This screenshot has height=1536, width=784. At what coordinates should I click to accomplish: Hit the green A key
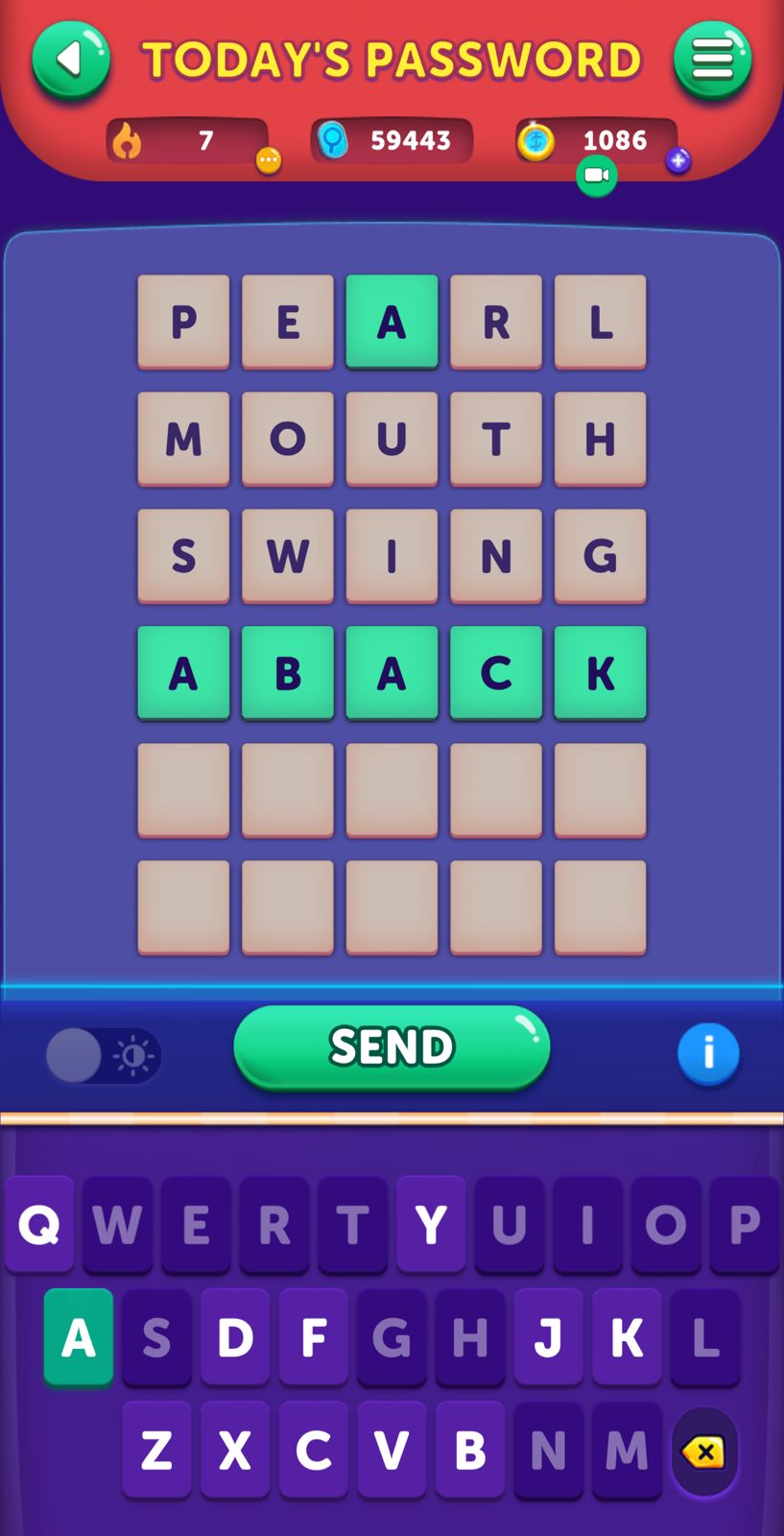(79, 1336)
